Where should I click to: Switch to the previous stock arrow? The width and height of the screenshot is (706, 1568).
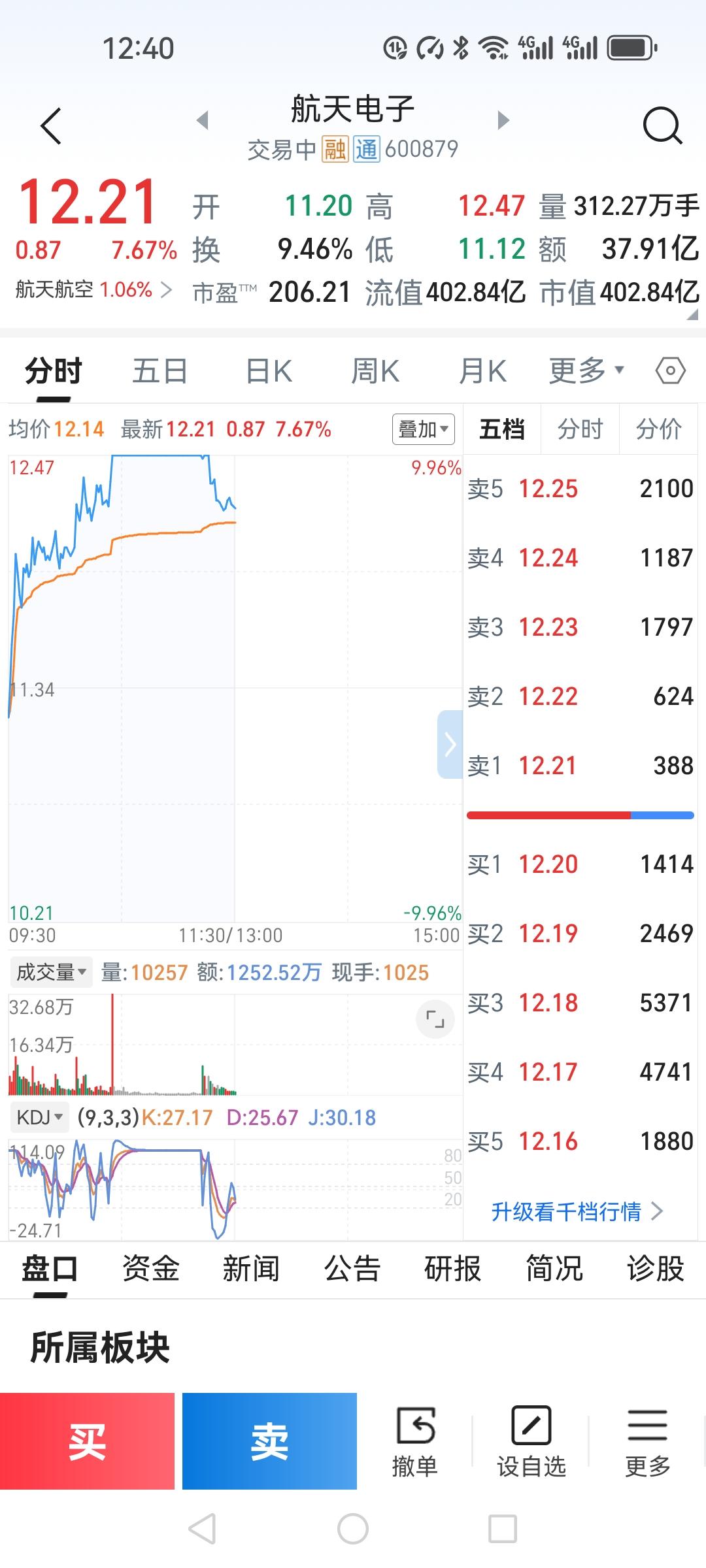pyautogui.click(x=203, y=120)
